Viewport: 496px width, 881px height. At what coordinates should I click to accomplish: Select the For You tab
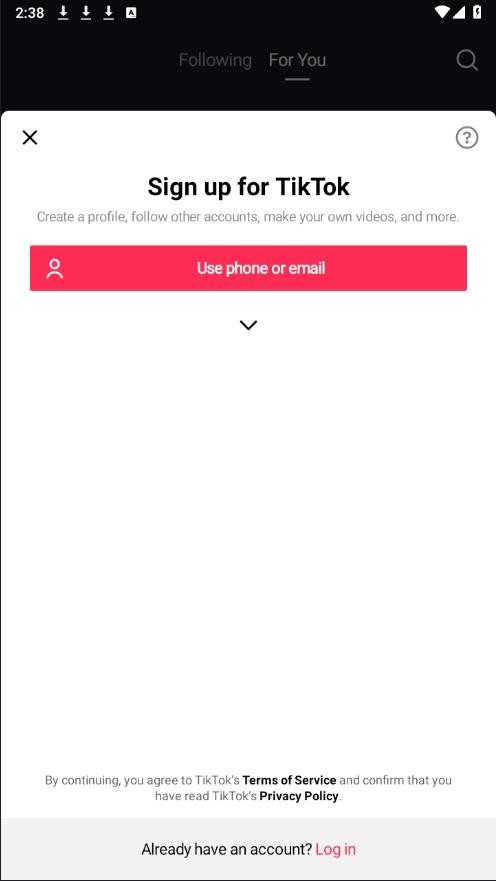(297, 60)
